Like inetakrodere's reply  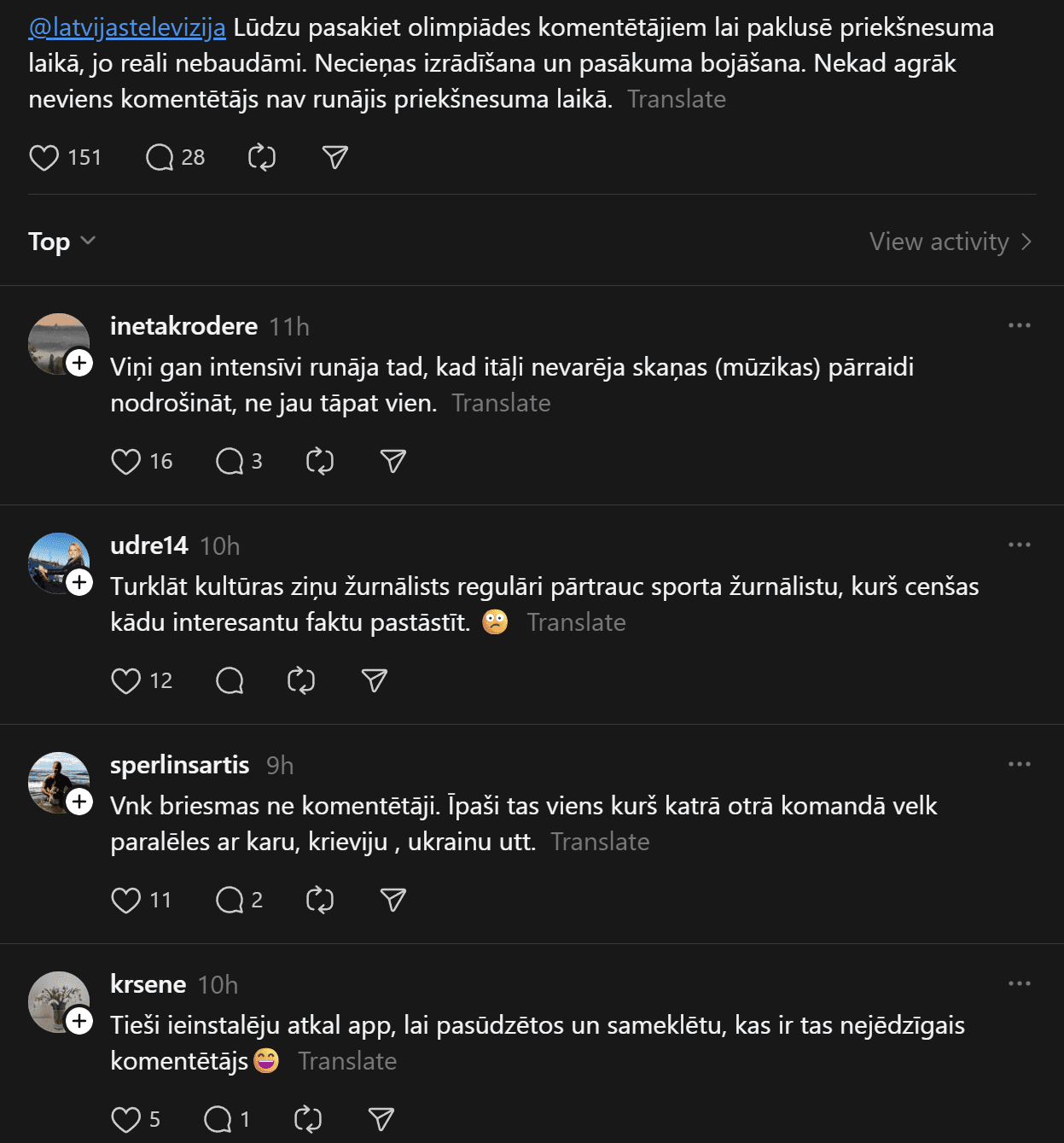click(x=126, y=462)
